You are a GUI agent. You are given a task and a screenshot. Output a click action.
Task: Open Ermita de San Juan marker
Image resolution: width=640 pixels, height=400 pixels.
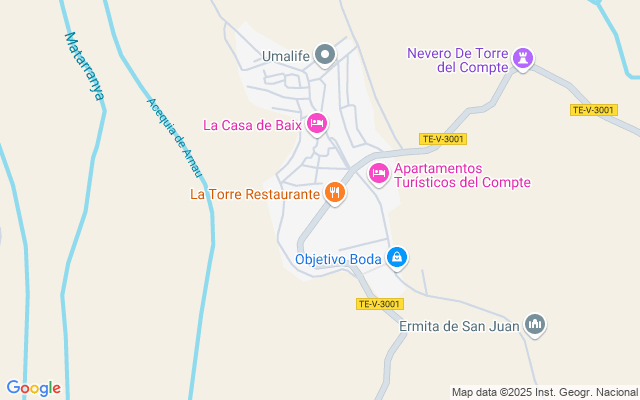tap(536, 324)
